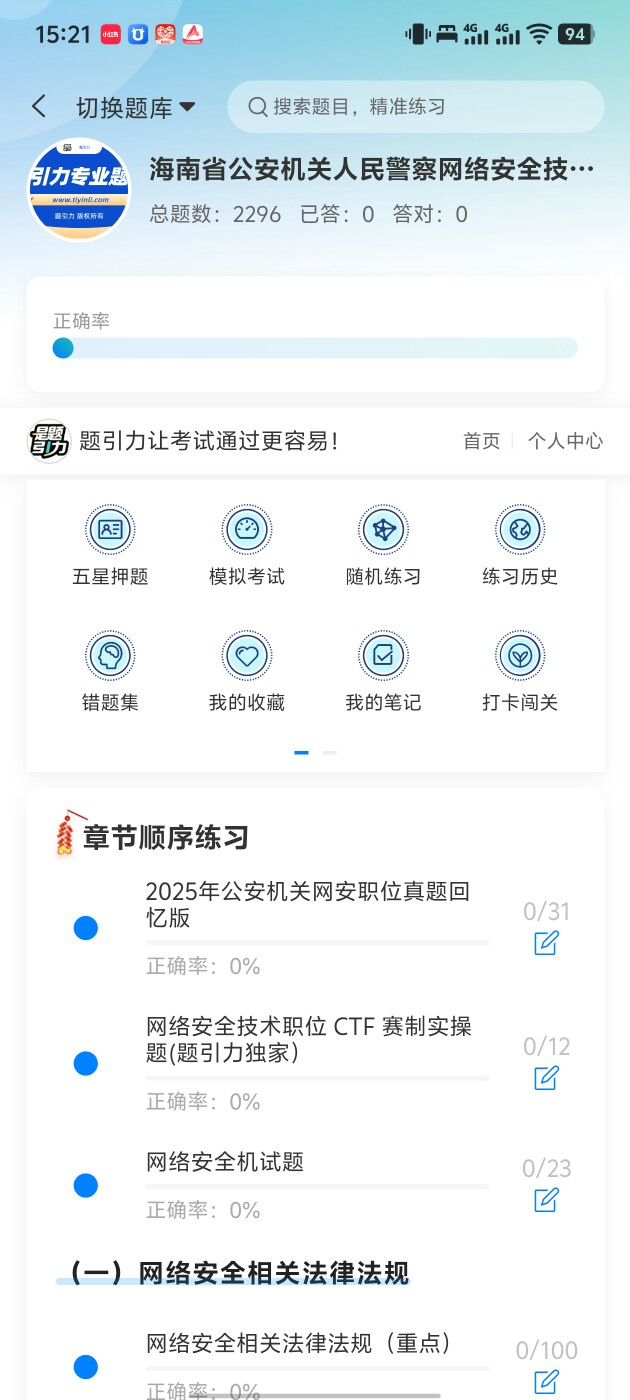Go to 首页 link
The height and width of the screenshot is (1400, 630).
pyautogui.click(x=481, y=441)
